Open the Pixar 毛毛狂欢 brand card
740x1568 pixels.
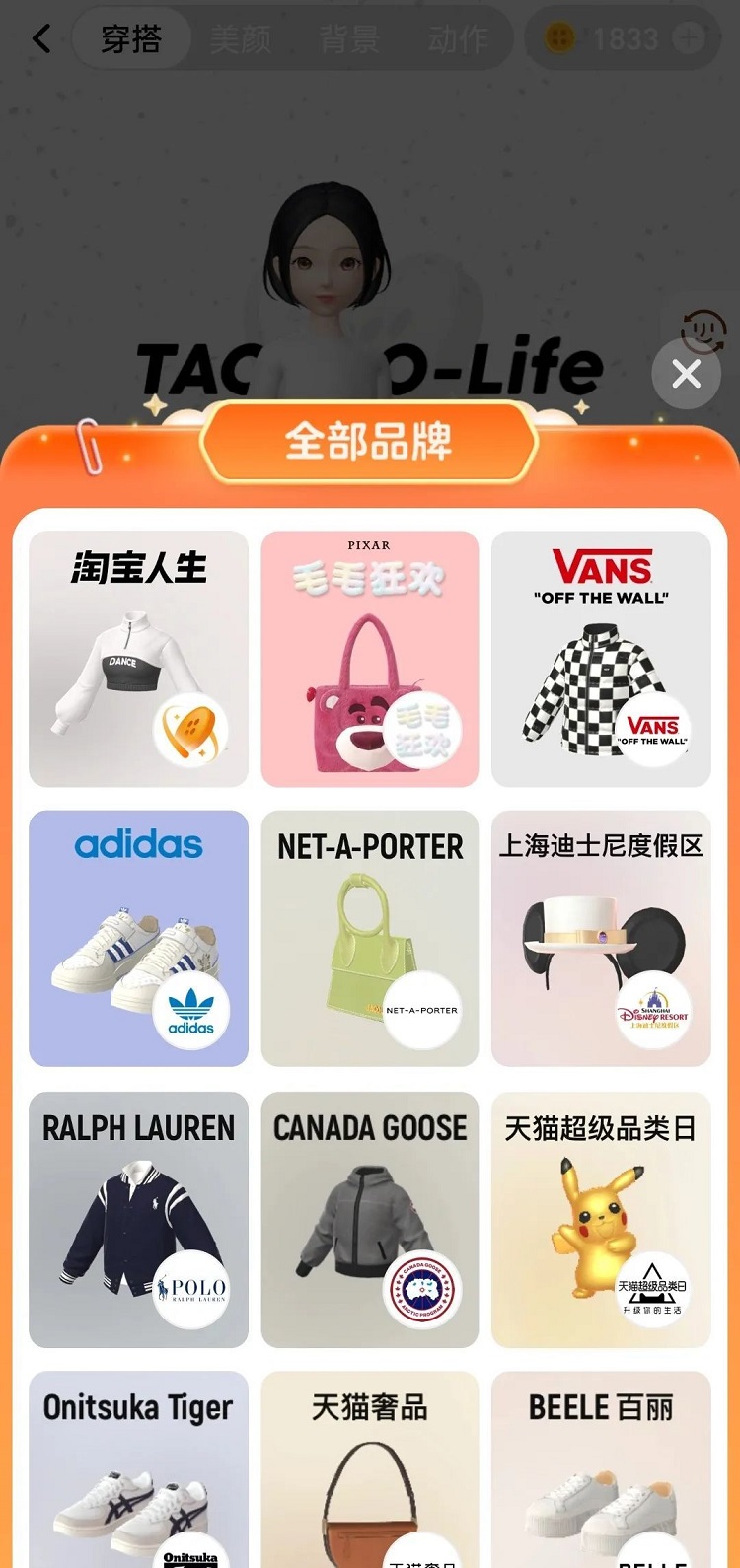(369, 659)
